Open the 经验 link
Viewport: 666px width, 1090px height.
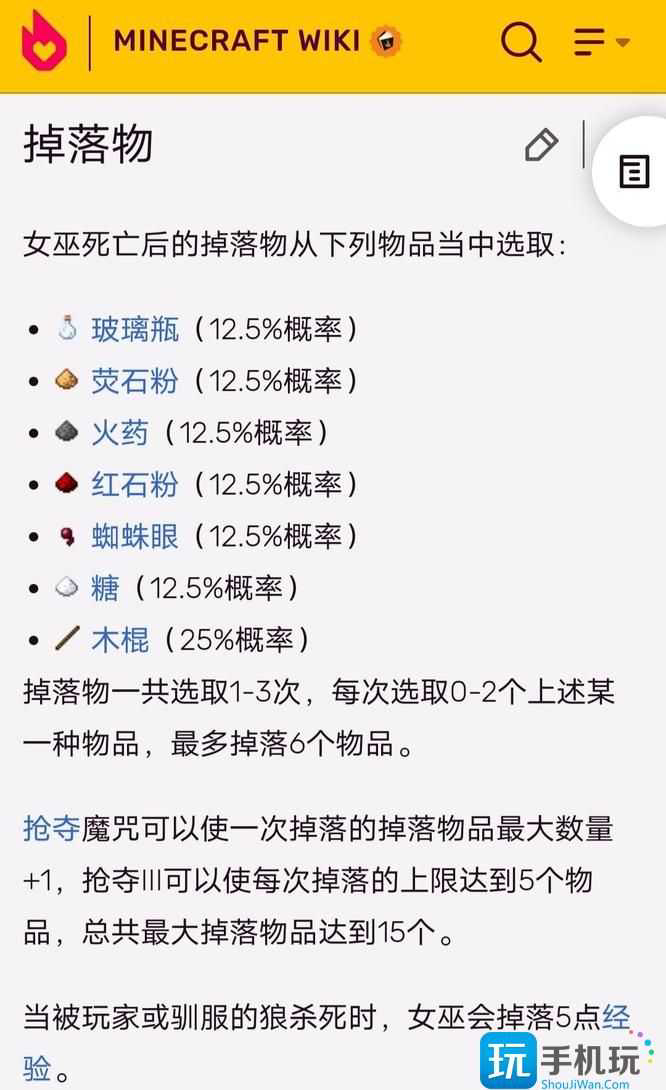(616, 1019)
